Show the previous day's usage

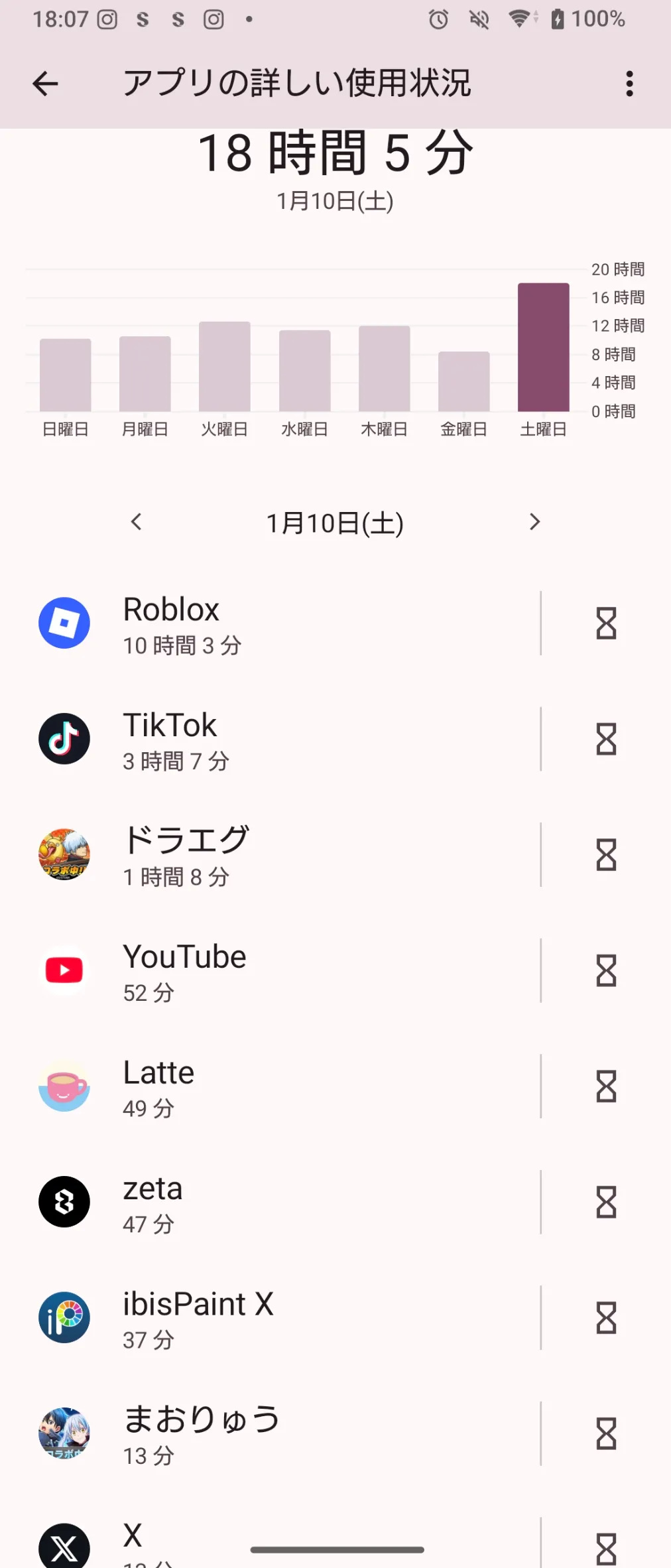point(137,522)
